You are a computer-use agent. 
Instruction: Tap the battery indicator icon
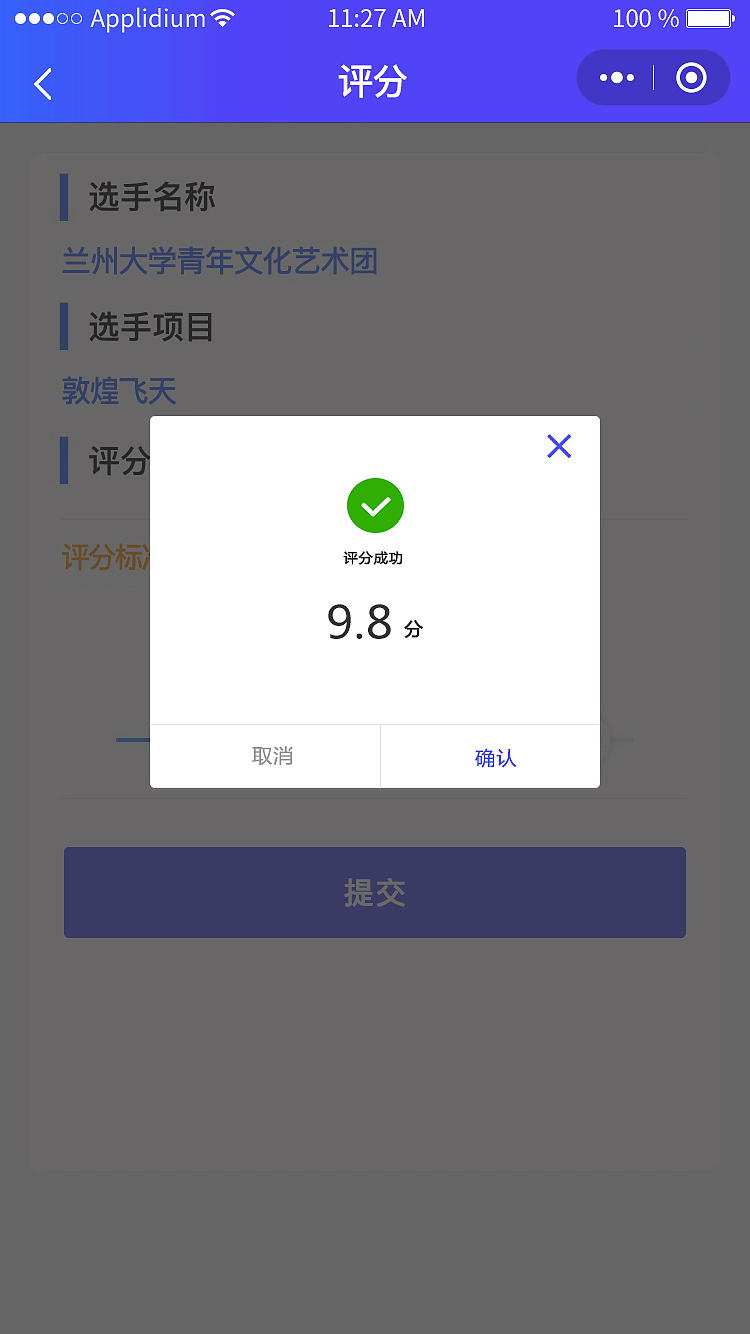click(711, 17)
